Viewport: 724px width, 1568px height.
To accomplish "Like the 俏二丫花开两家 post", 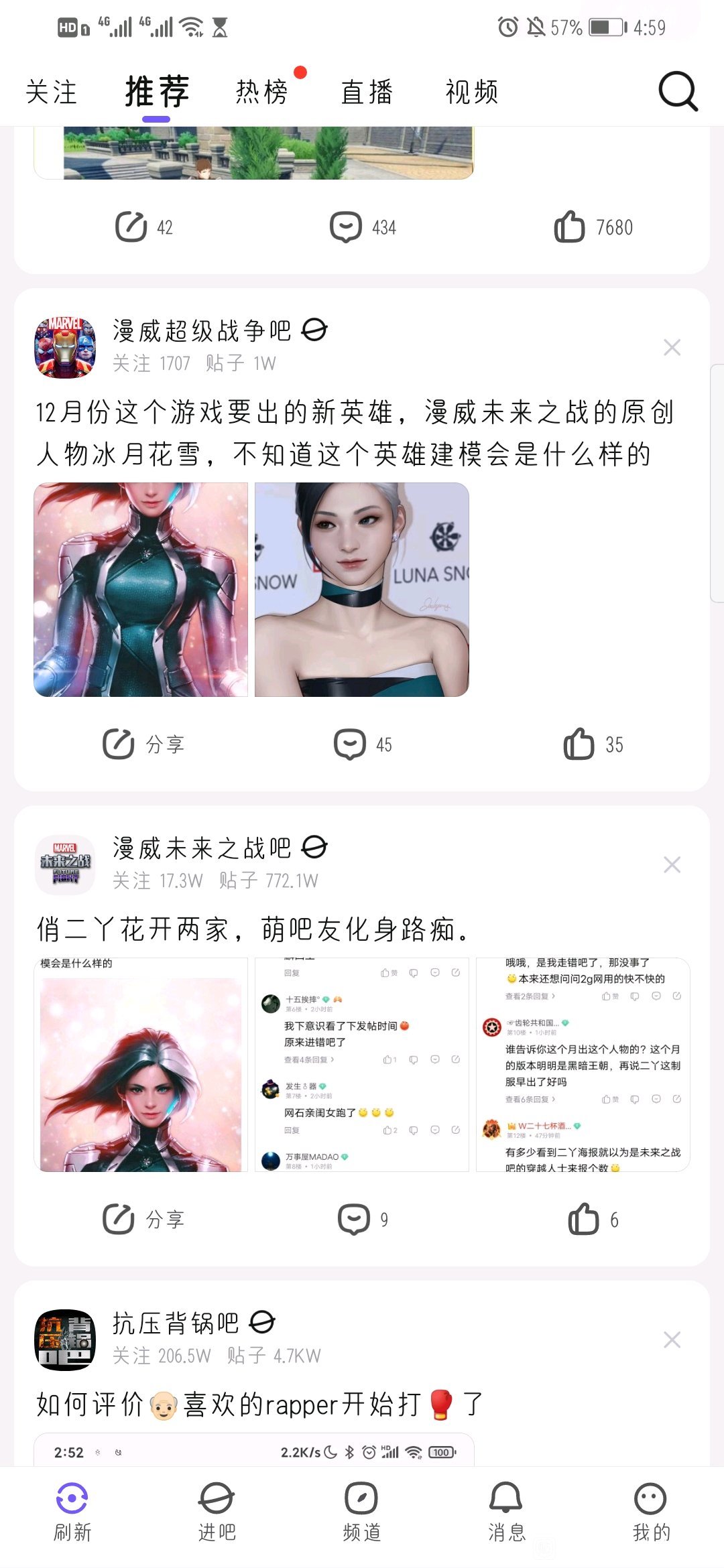I will pyautogui.click(x=593, y=1220).
